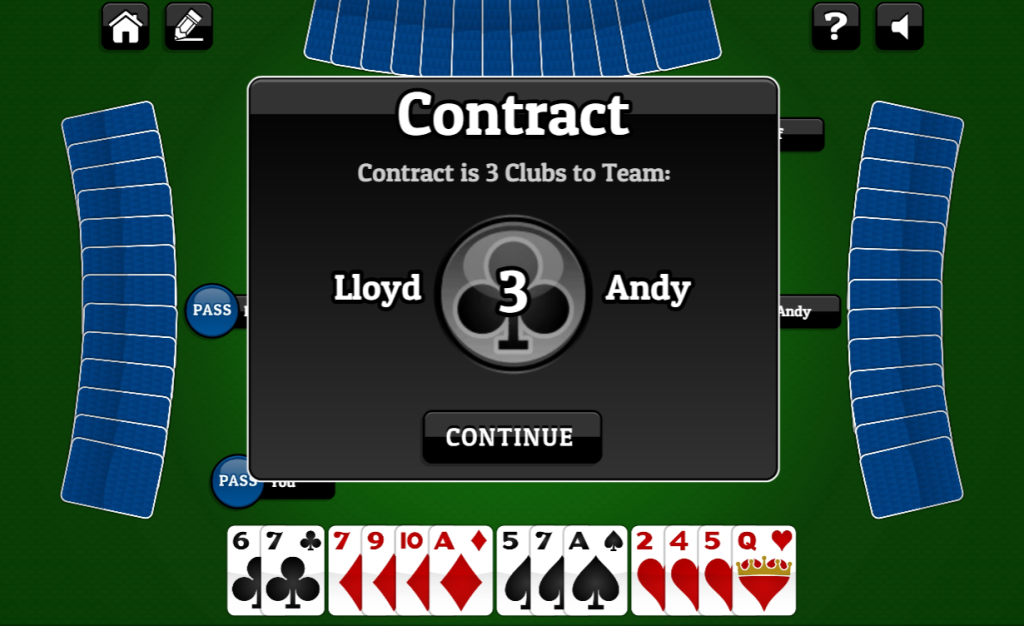Screen dimensions: 1024x626
Task: Go to the home screen icon
Action: (x=125, y=26)
